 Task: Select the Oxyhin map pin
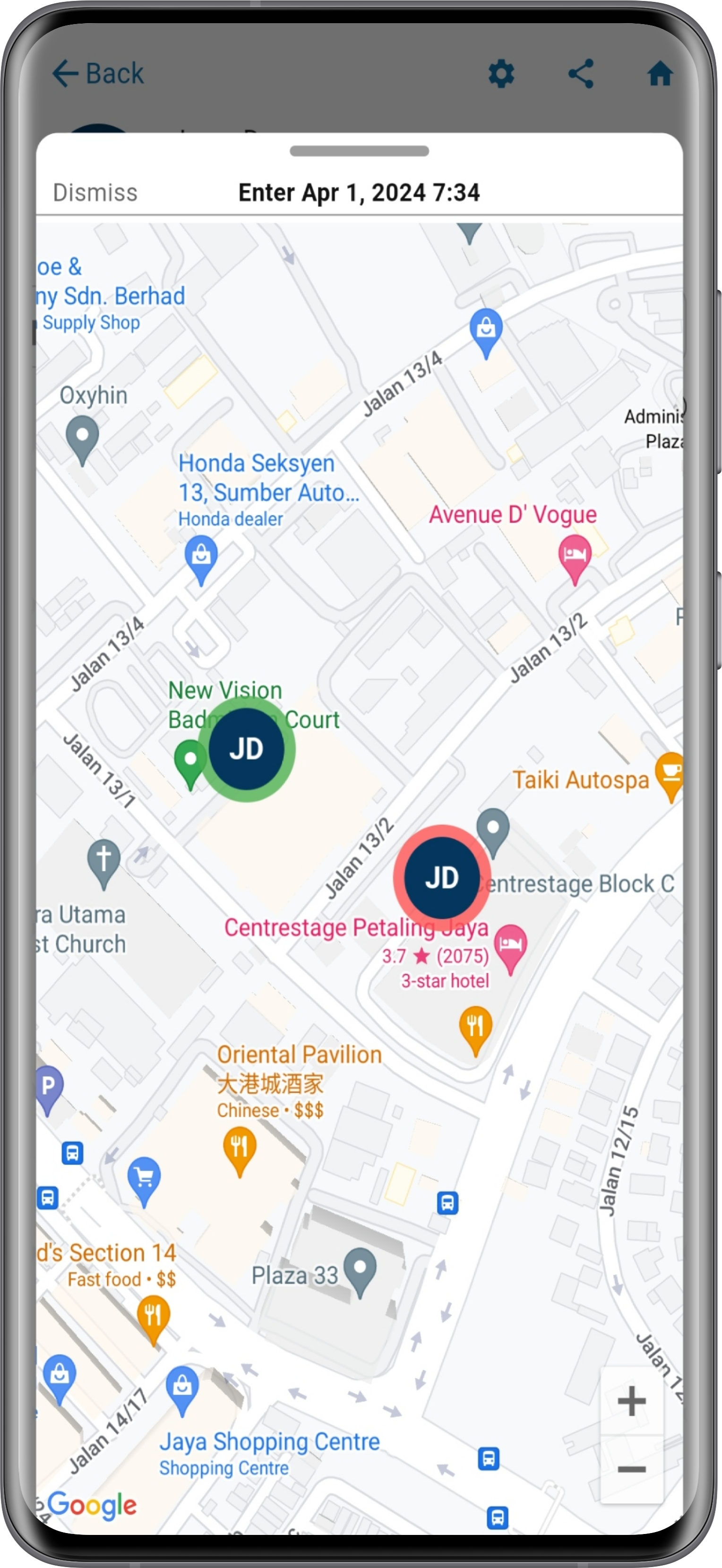pos(82,439)
